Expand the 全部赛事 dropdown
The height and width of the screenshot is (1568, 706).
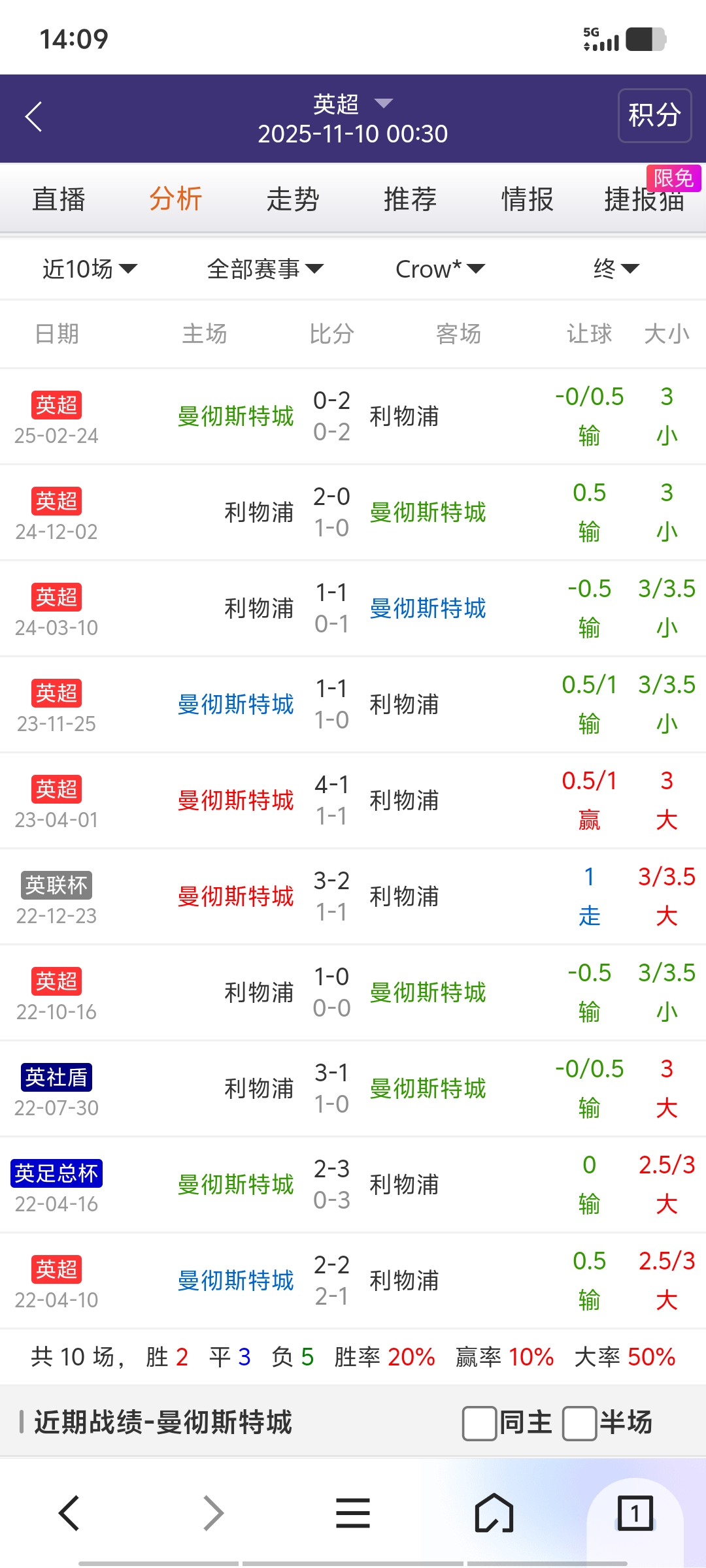click(265, 269)
